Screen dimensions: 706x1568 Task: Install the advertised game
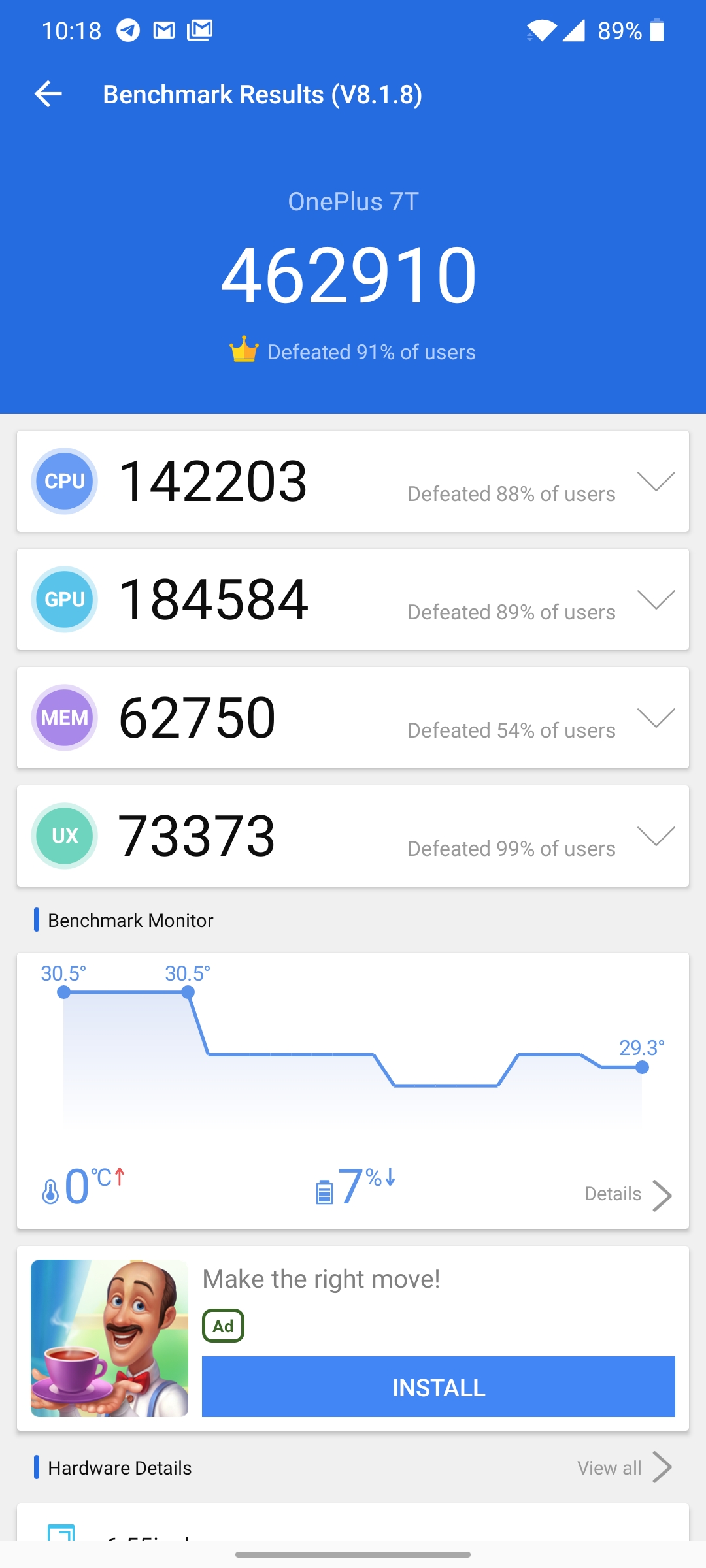[439, 1386]
